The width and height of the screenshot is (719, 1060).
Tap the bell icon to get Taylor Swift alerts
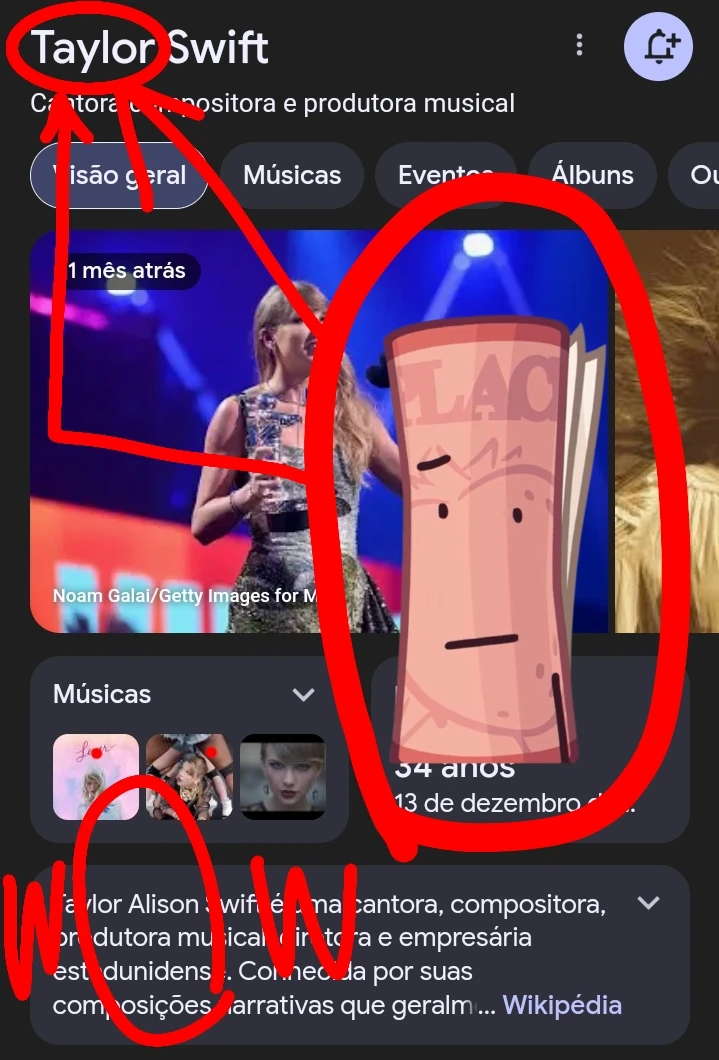point(658,46)
